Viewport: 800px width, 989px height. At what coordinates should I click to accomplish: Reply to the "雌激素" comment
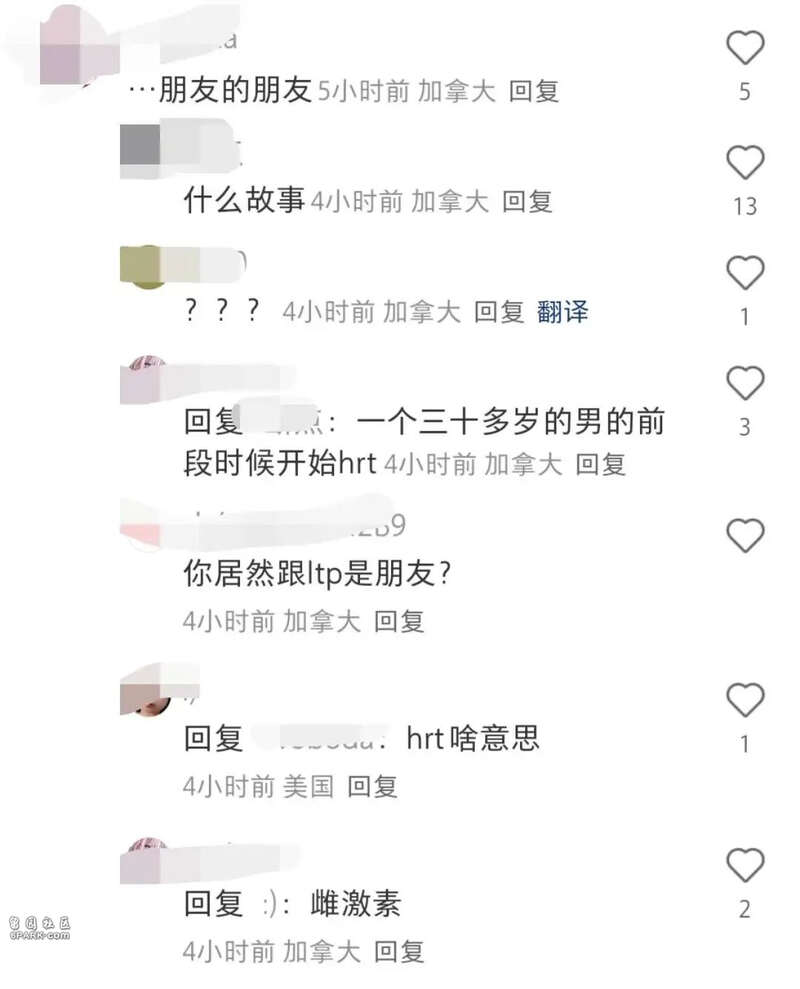point(399,951)
